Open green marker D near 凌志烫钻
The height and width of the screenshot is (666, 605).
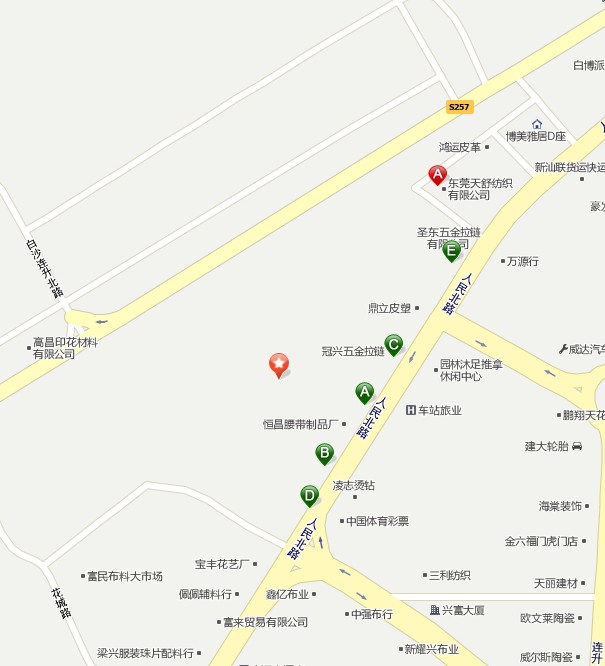[310, 495]
